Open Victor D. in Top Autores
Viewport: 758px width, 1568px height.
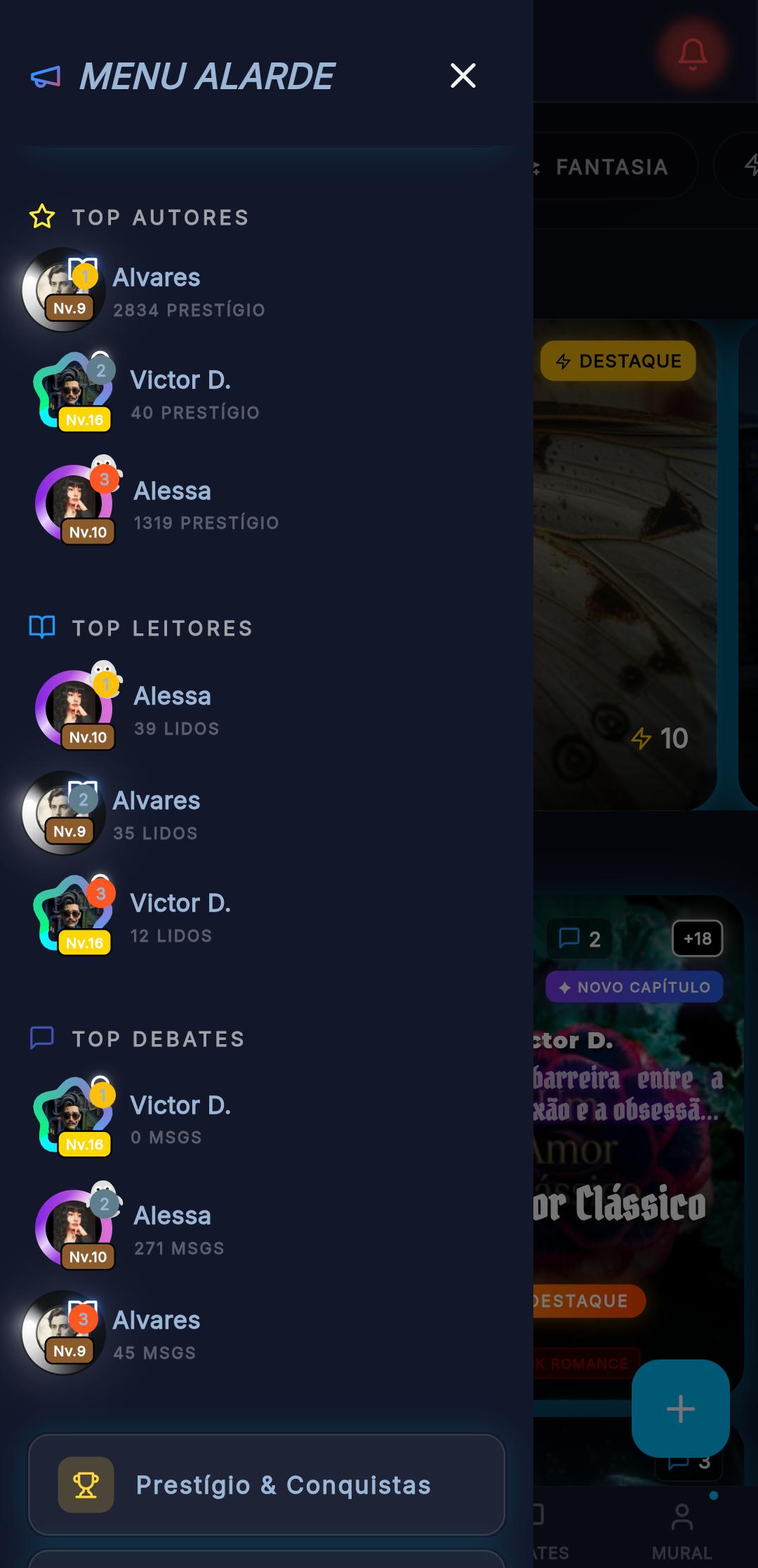pyautogui.click(x=180, y=393)
